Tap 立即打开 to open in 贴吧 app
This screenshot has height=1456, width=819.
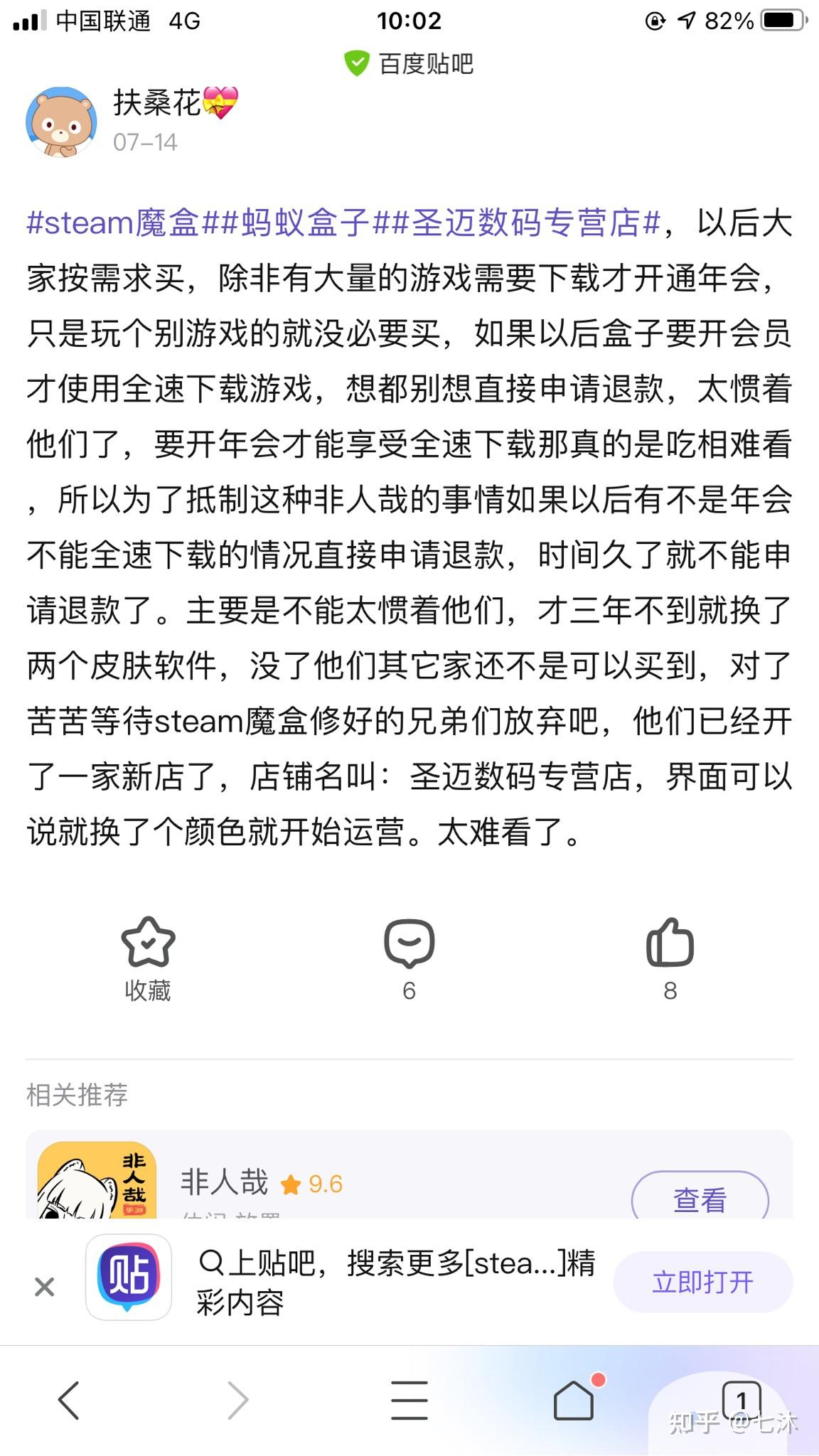pyautogui.click(x=702, y=1282)
